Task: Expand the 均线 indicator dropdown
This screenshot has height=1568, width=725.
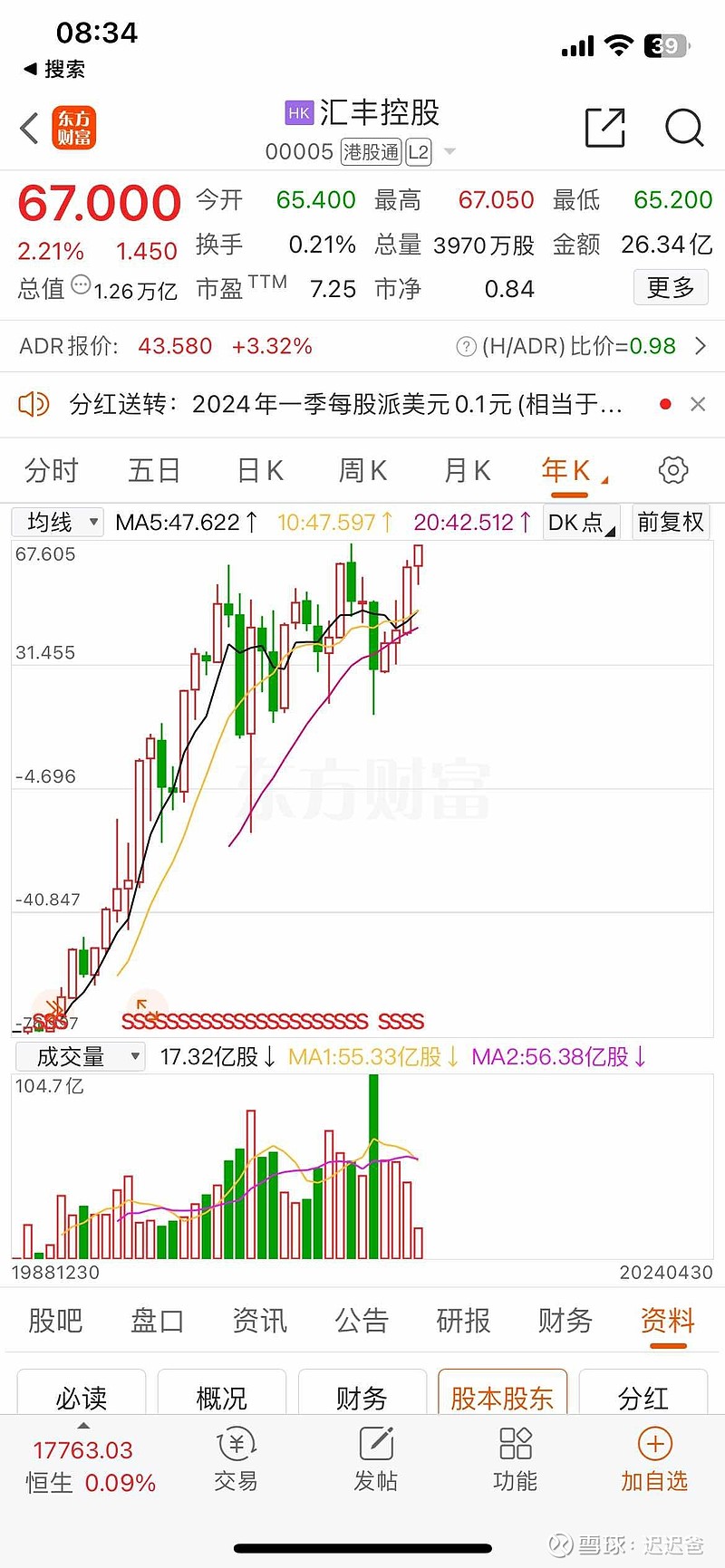Action: [x=57, y=523]
